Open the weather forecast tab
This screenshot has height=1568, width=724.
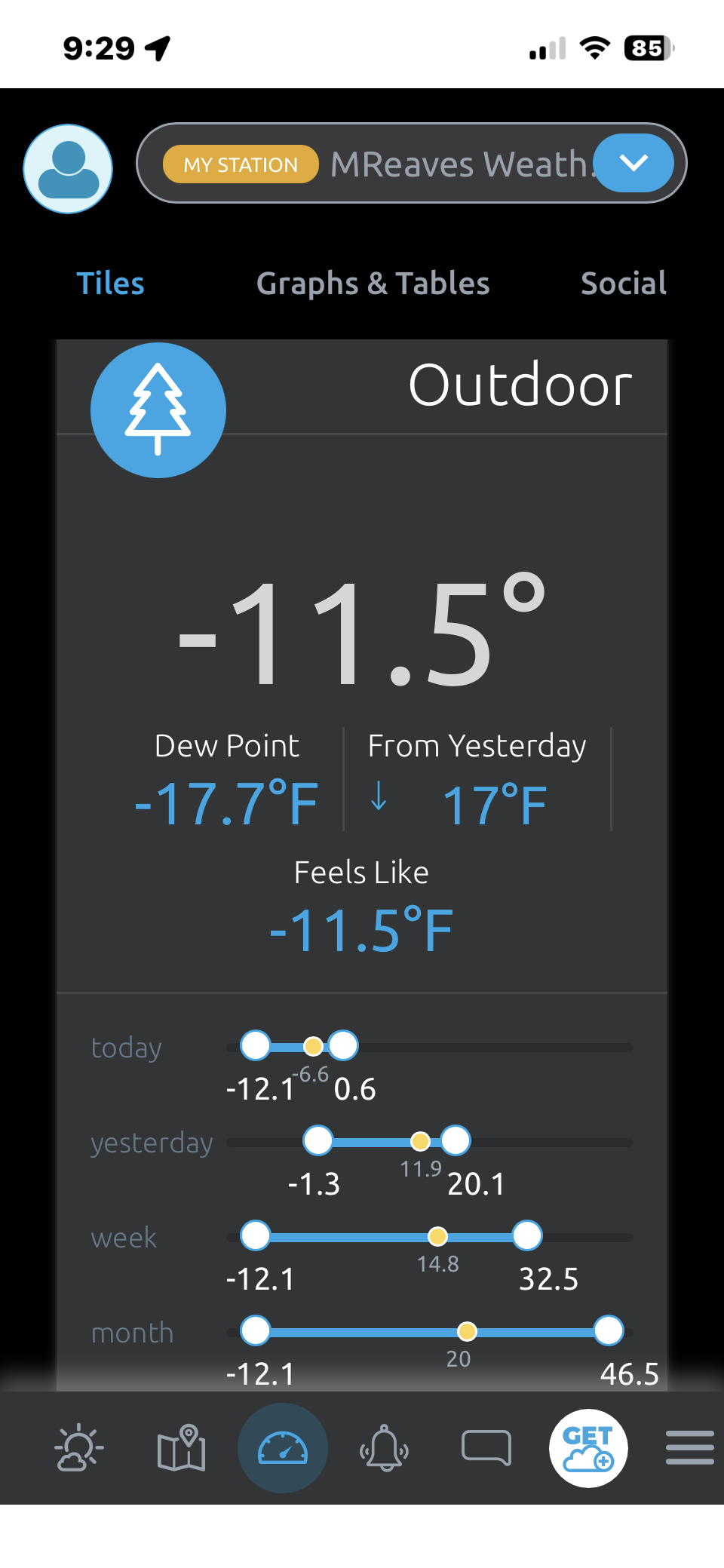click(x=78, y=1448)
